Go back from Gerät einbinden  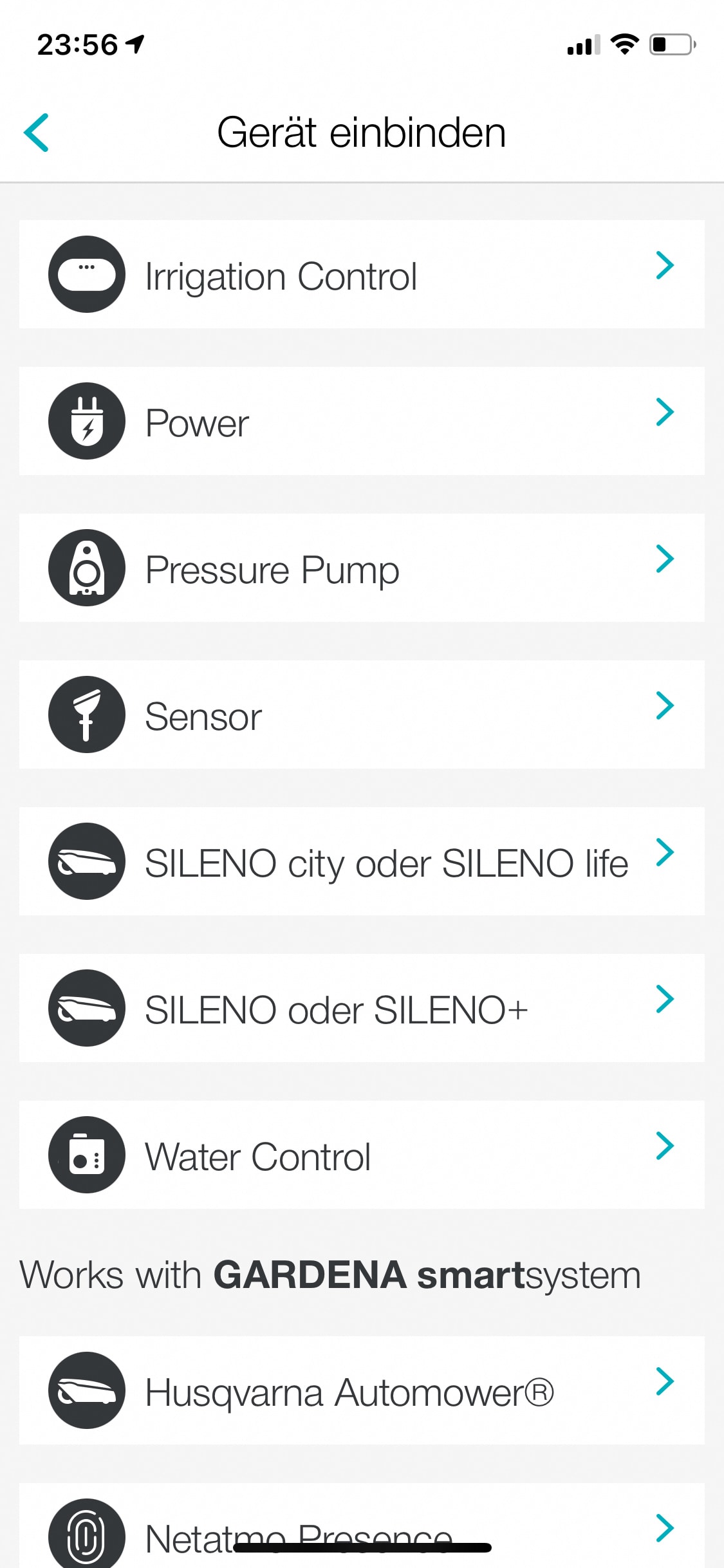[37, 133]
